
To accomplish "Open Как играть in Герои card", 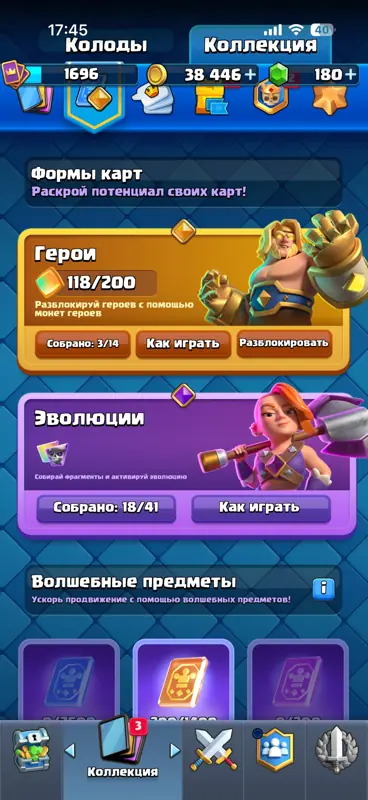I will click(x=183, y=343).
